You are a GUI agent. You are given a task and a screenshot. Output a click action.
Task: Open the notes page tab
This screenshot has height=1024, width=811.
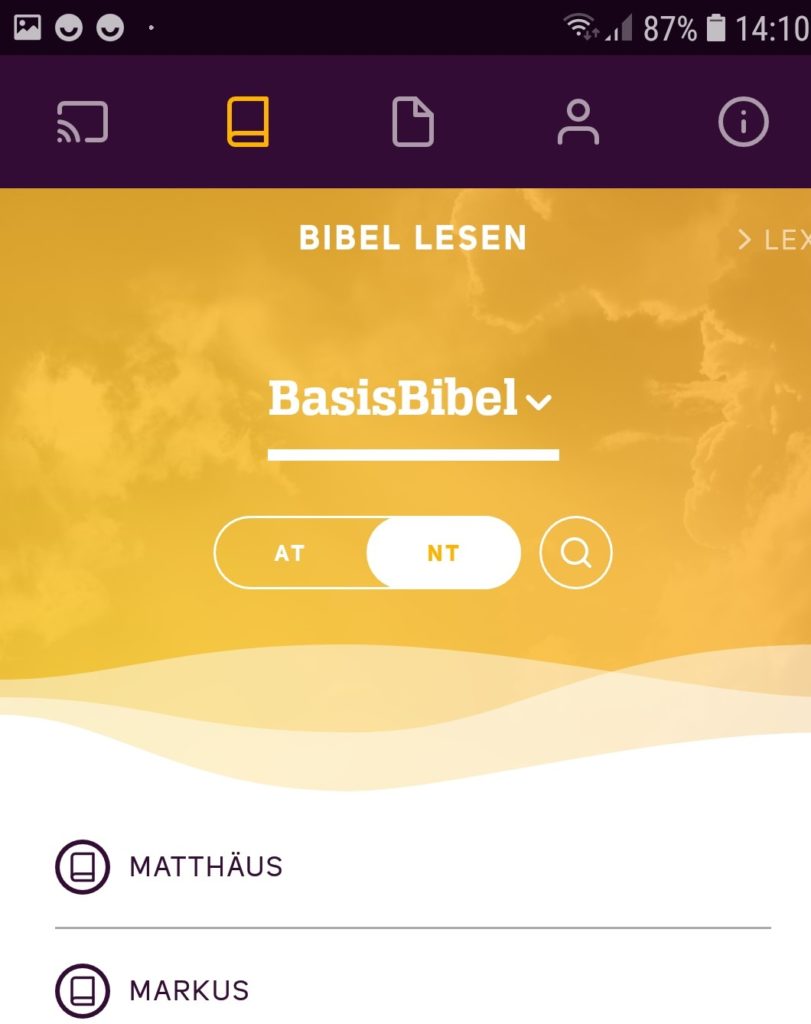[x=412, y=124]
